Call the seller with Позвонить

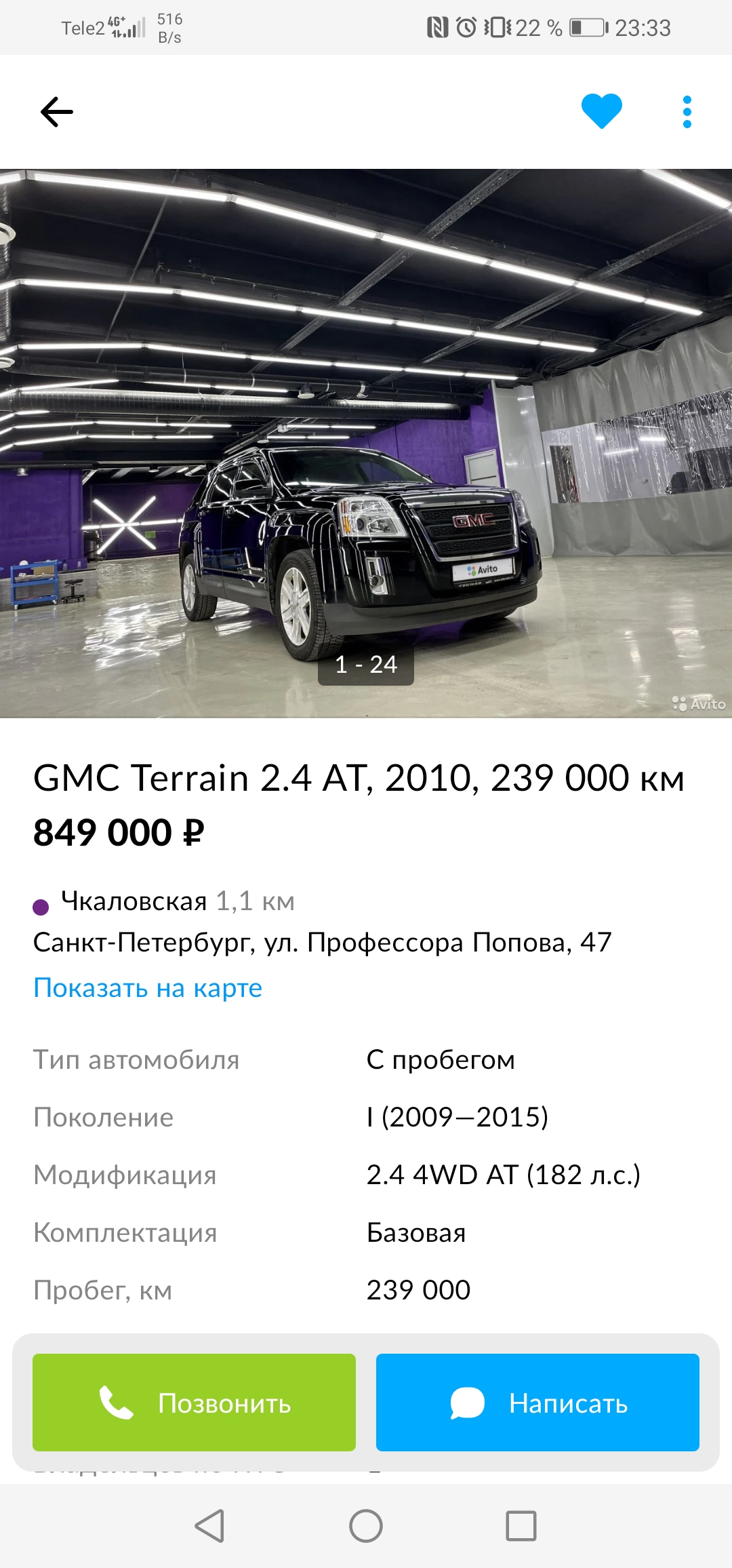194,1403
